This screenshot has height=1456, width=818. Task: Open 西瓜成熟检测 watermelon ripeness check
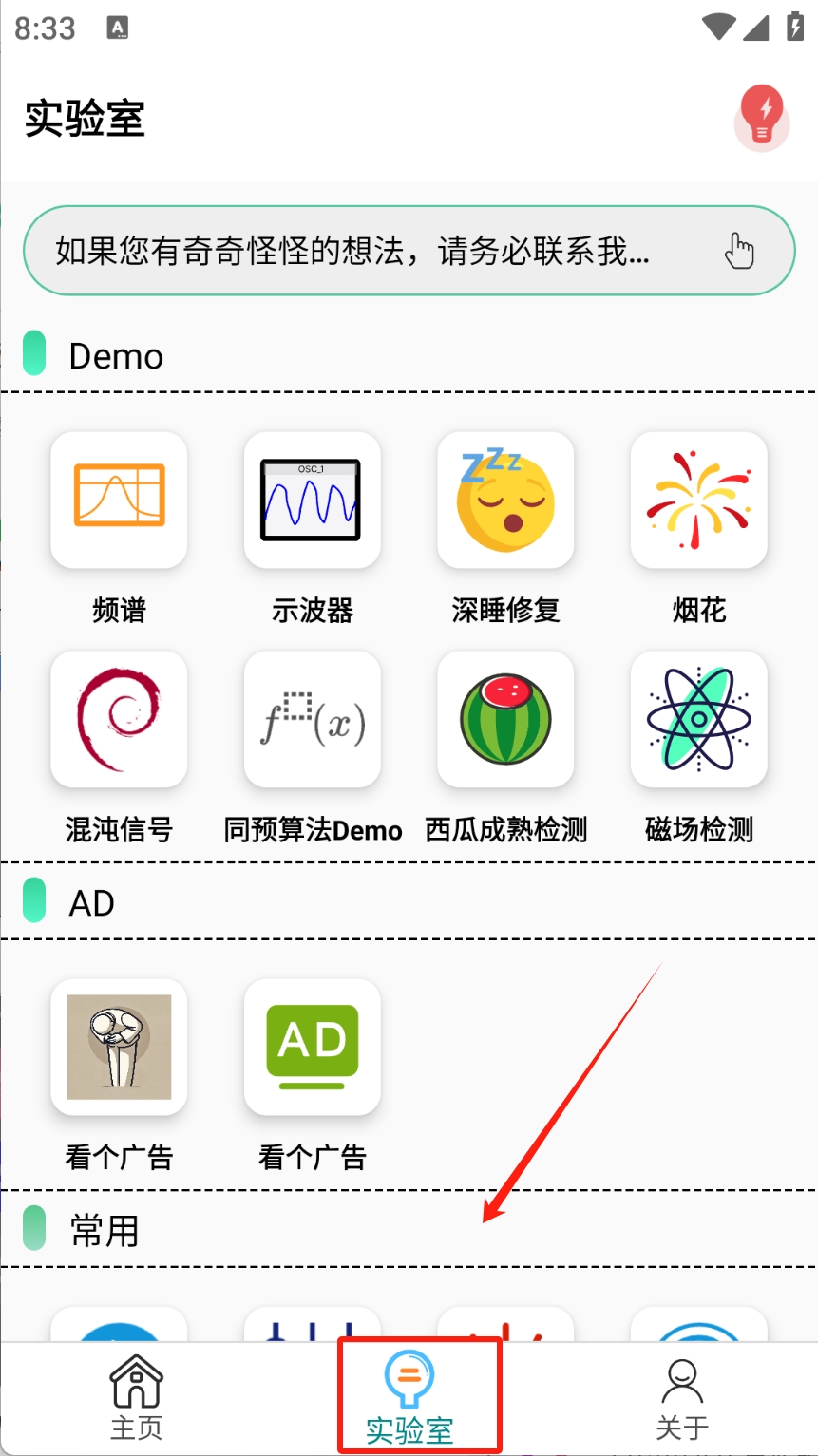click(505, 719)
